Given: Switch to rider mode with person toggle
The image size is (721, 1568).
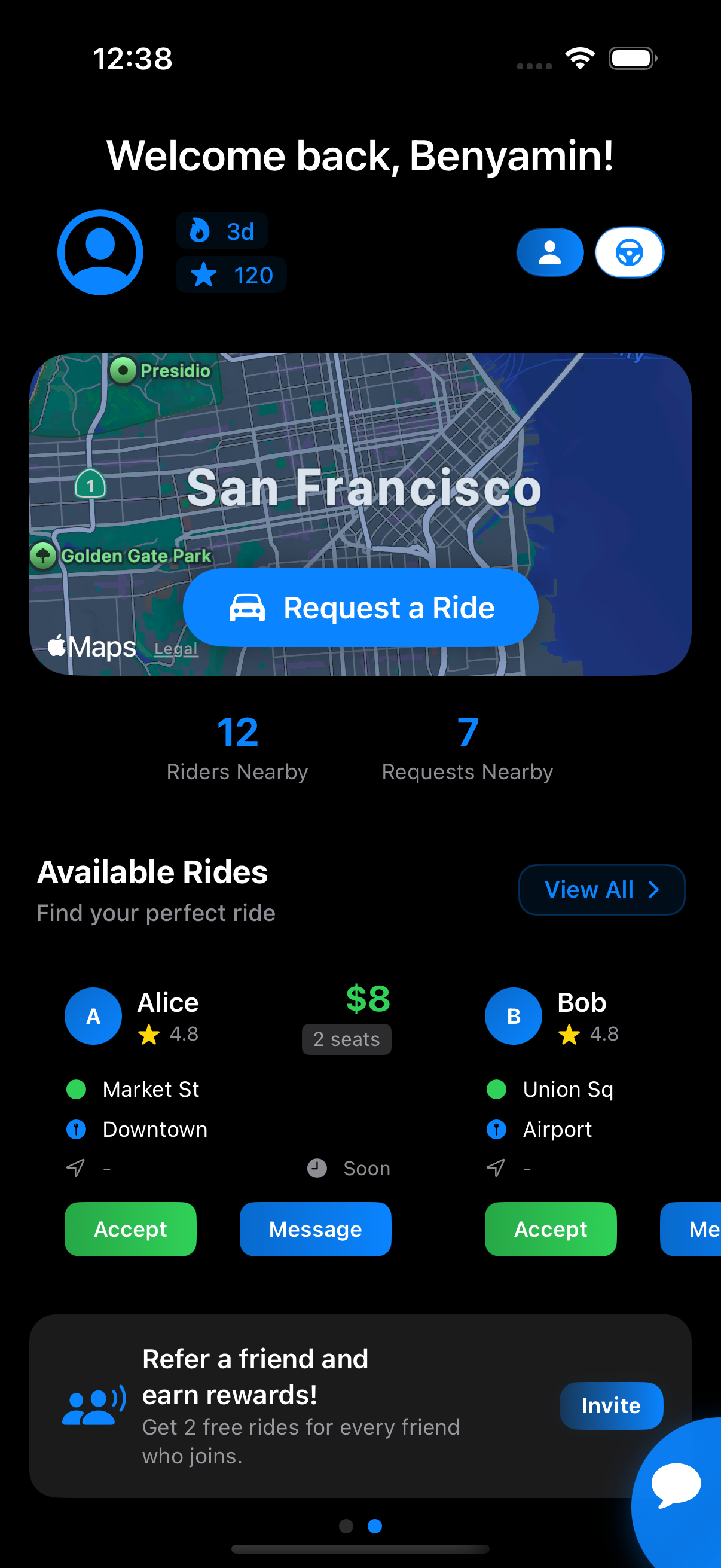Looking at the screenshot, I should [x=549, y=251].
